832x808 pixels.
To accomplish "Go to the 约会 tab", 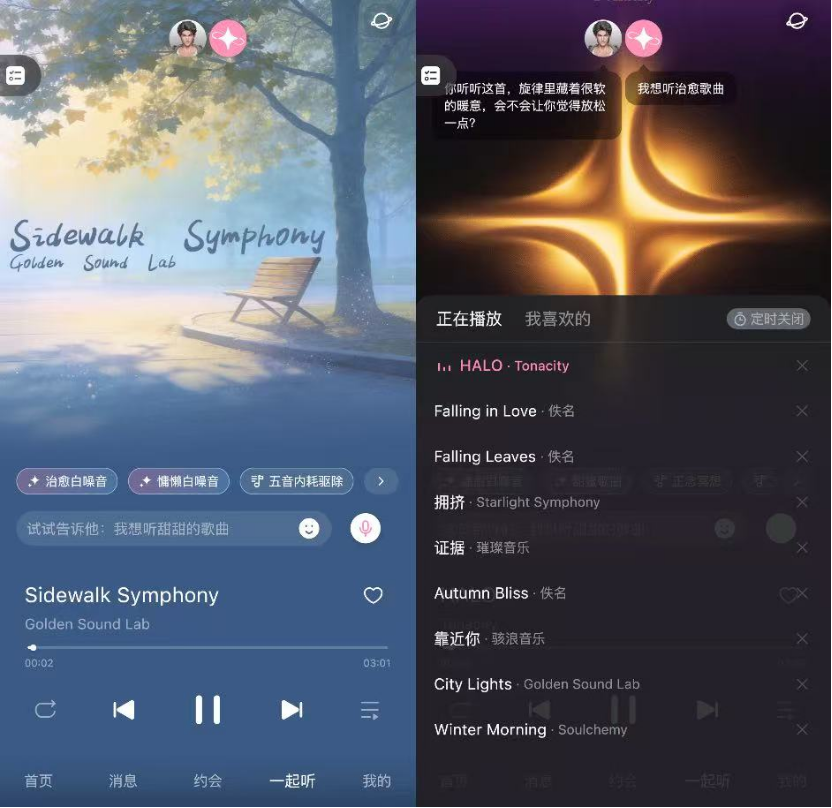I will point(208,781).
